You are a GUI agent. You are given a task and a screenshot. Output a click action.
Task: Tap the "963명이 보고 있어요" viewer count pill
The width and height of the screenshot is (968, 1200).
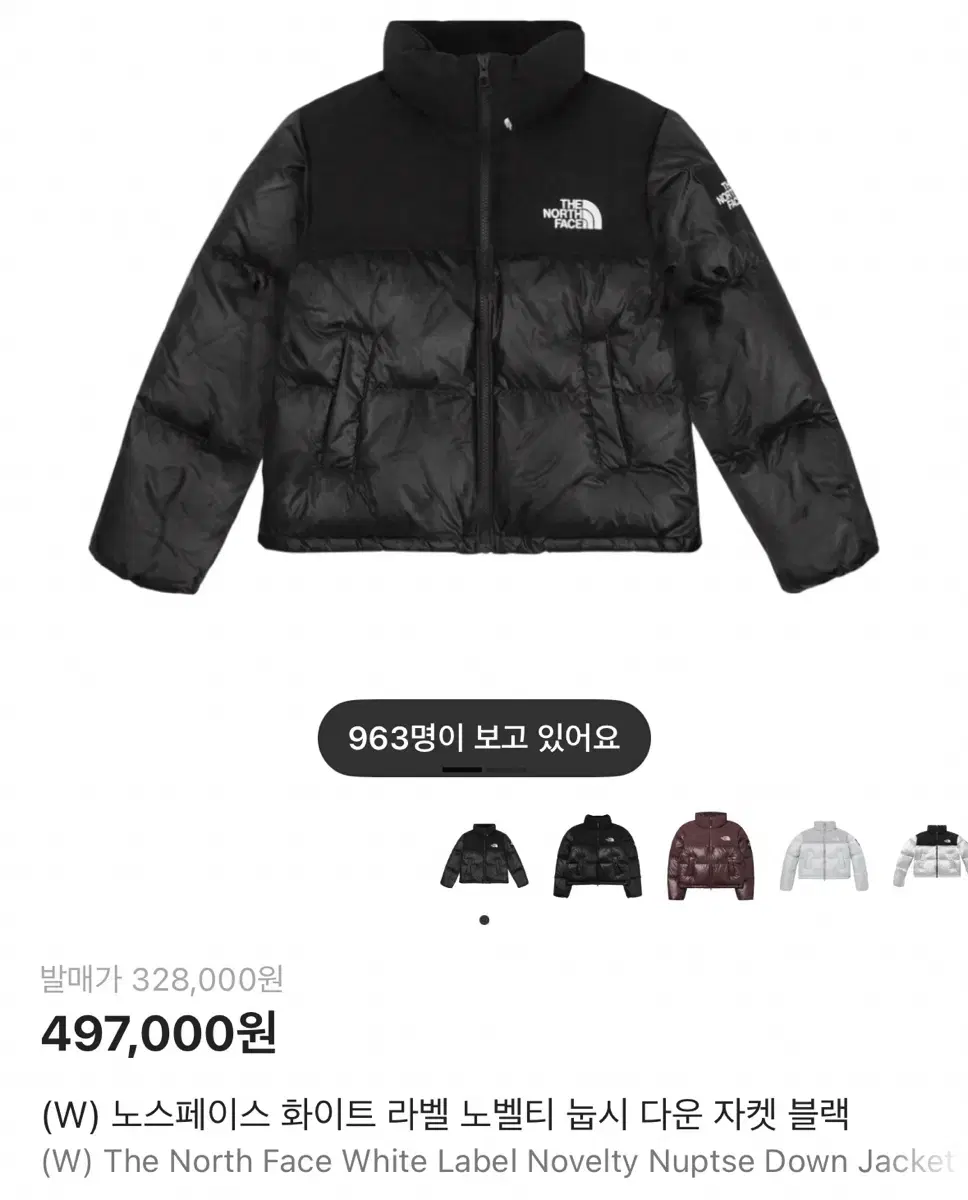(x=484, y=737)
